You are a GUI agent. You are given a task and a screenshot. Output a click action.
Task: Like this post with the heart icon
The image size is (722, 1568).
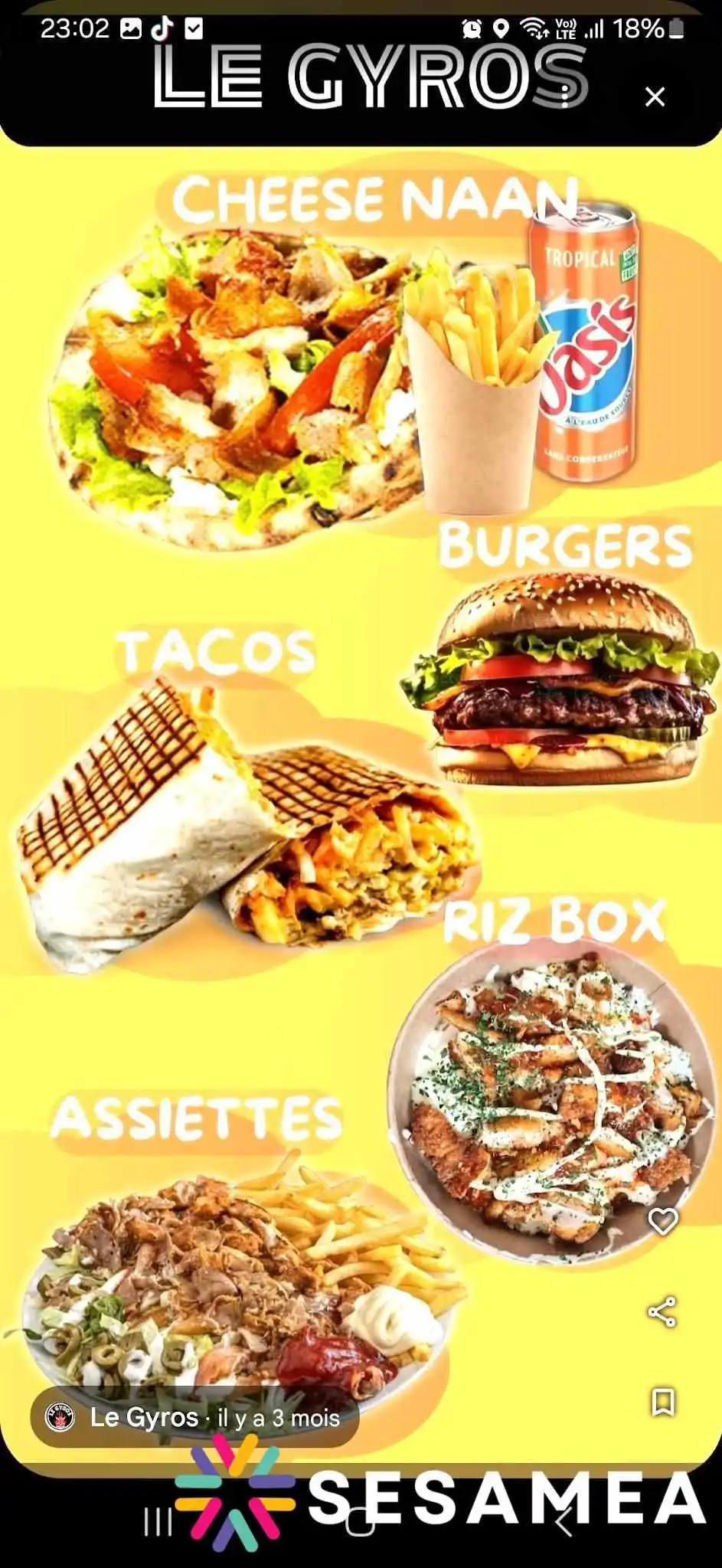663,1221
